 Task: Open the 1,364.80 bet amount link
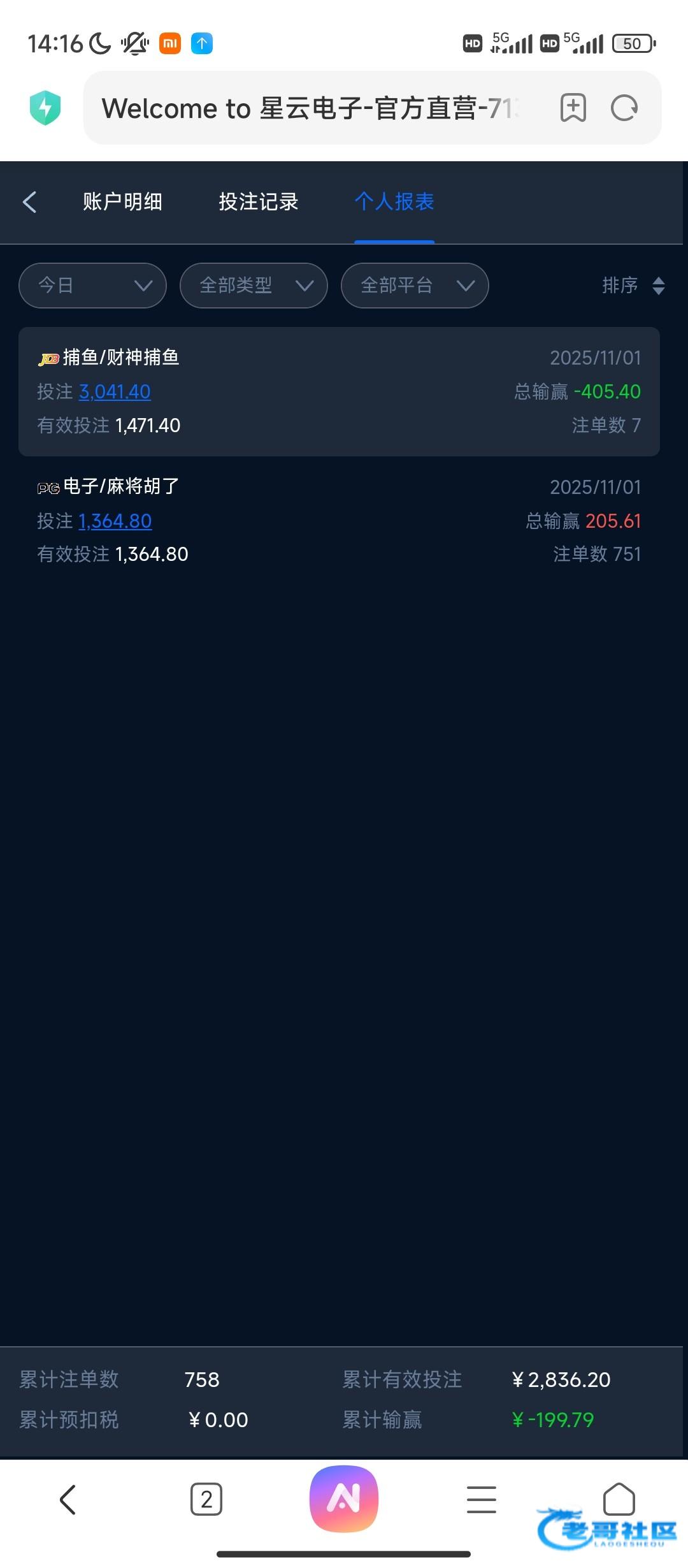coord(115,521)
